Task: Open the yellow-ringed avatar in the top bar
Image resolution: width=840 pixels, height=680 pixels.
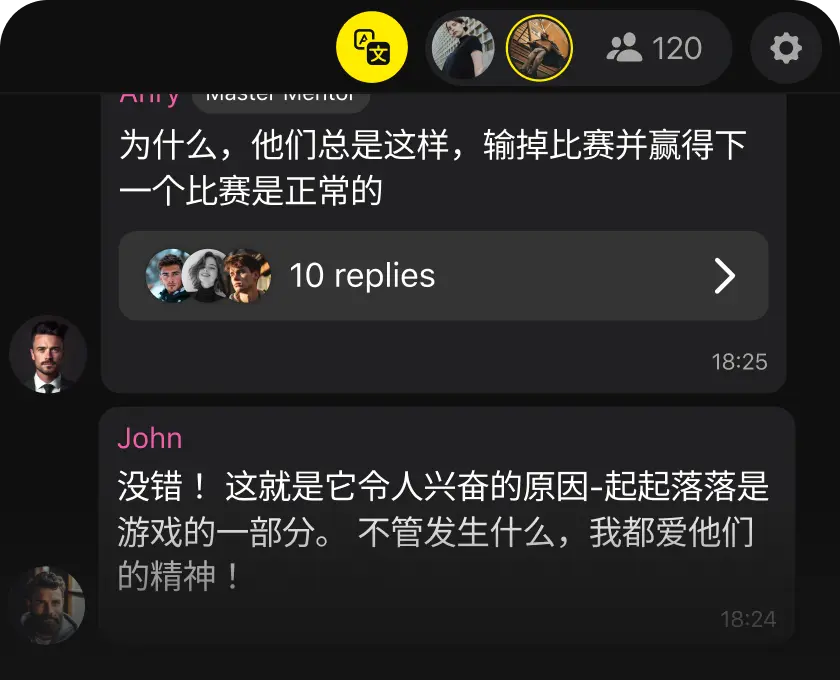Action: [539, 48]
